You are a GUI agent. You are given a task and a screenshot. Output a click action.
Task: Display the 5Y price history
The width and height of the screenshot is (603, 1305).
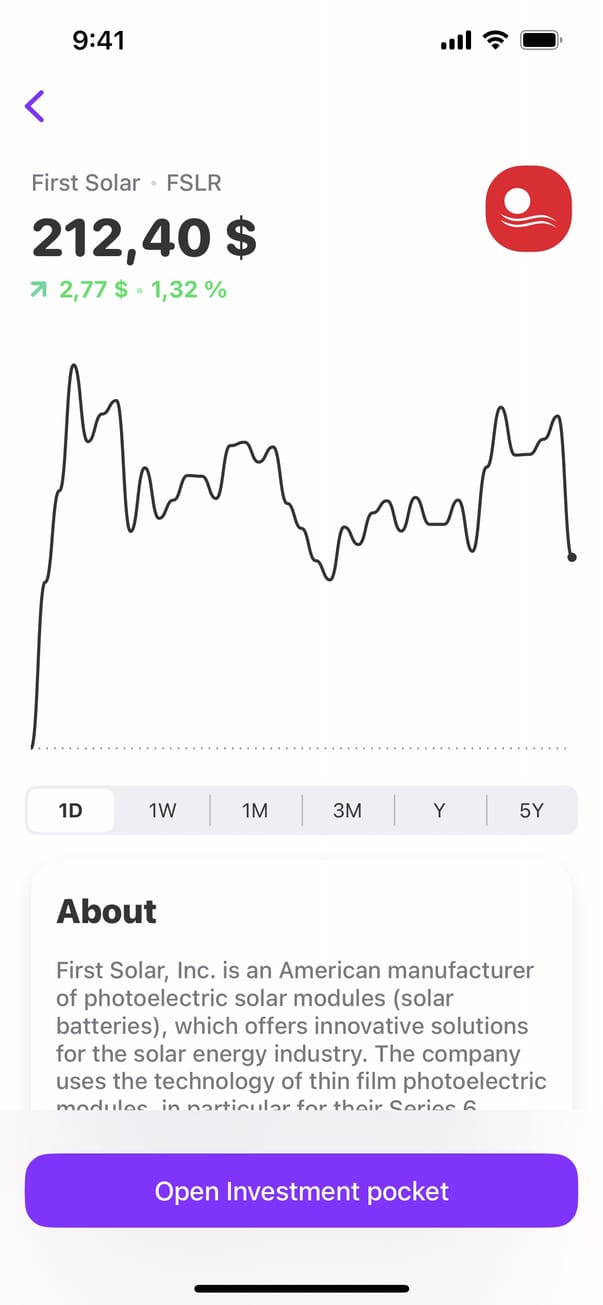531,810
